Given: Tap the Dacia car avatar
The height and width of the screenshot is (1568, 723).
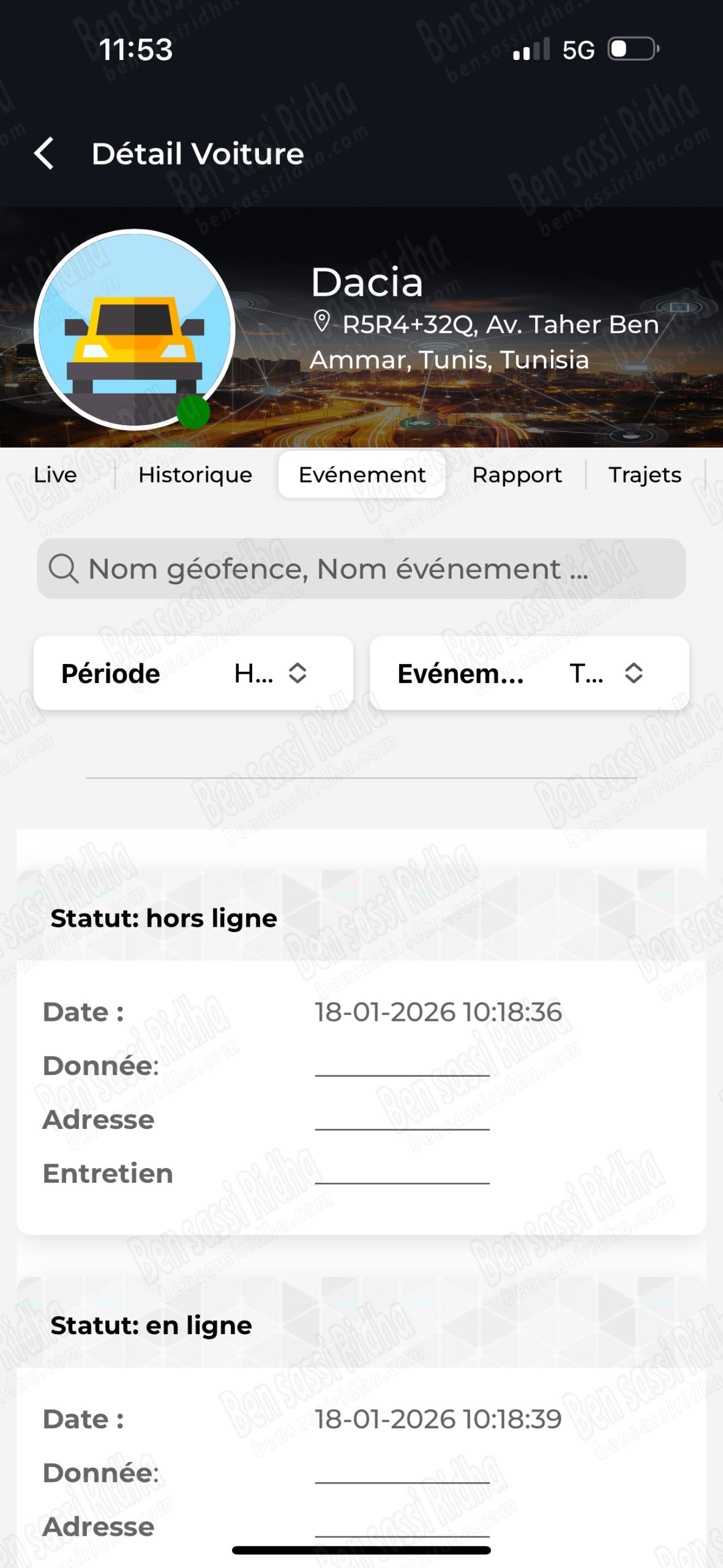Looking at the screenshot, I should [135, 330].
